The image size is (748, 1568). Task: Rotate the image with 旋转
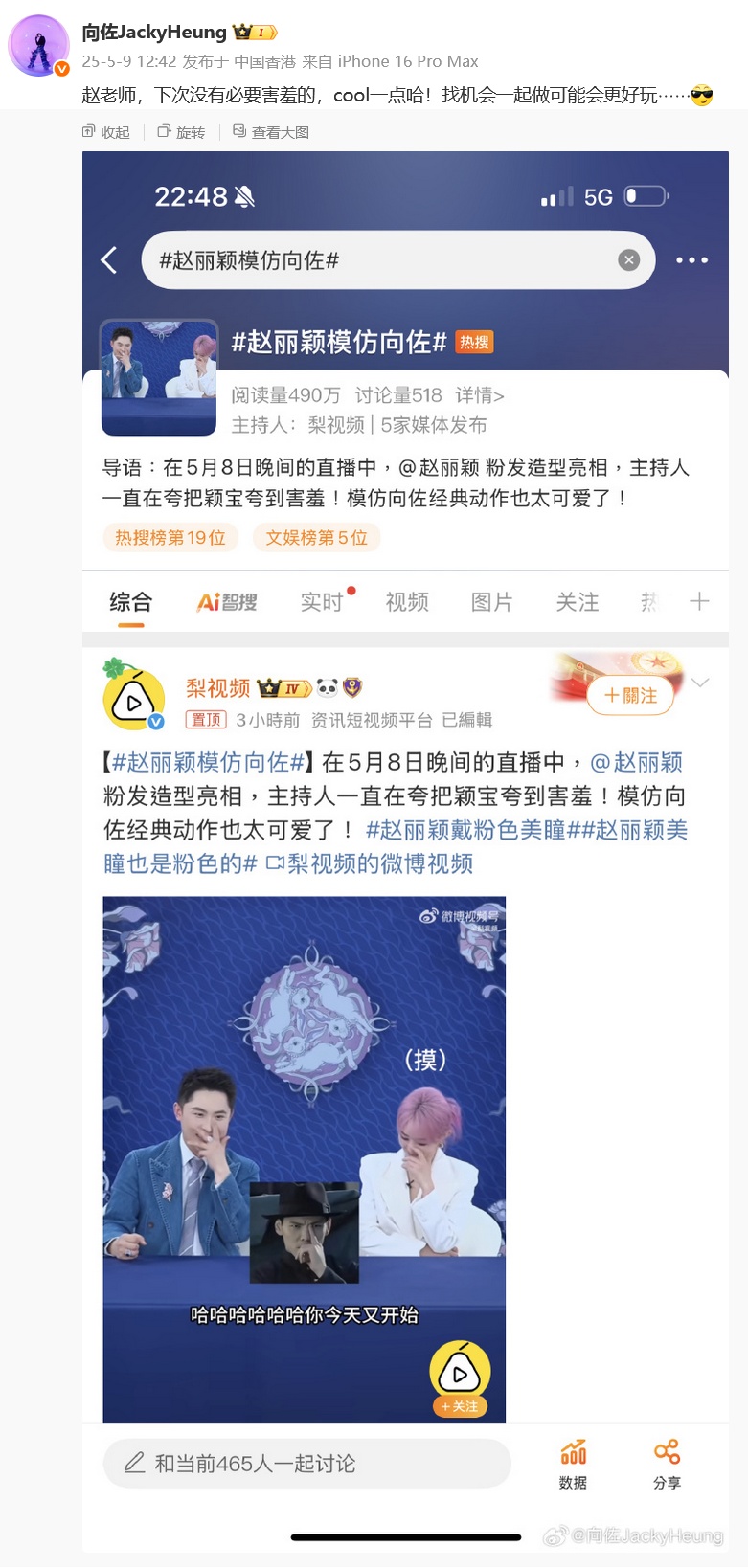(181, 132)
